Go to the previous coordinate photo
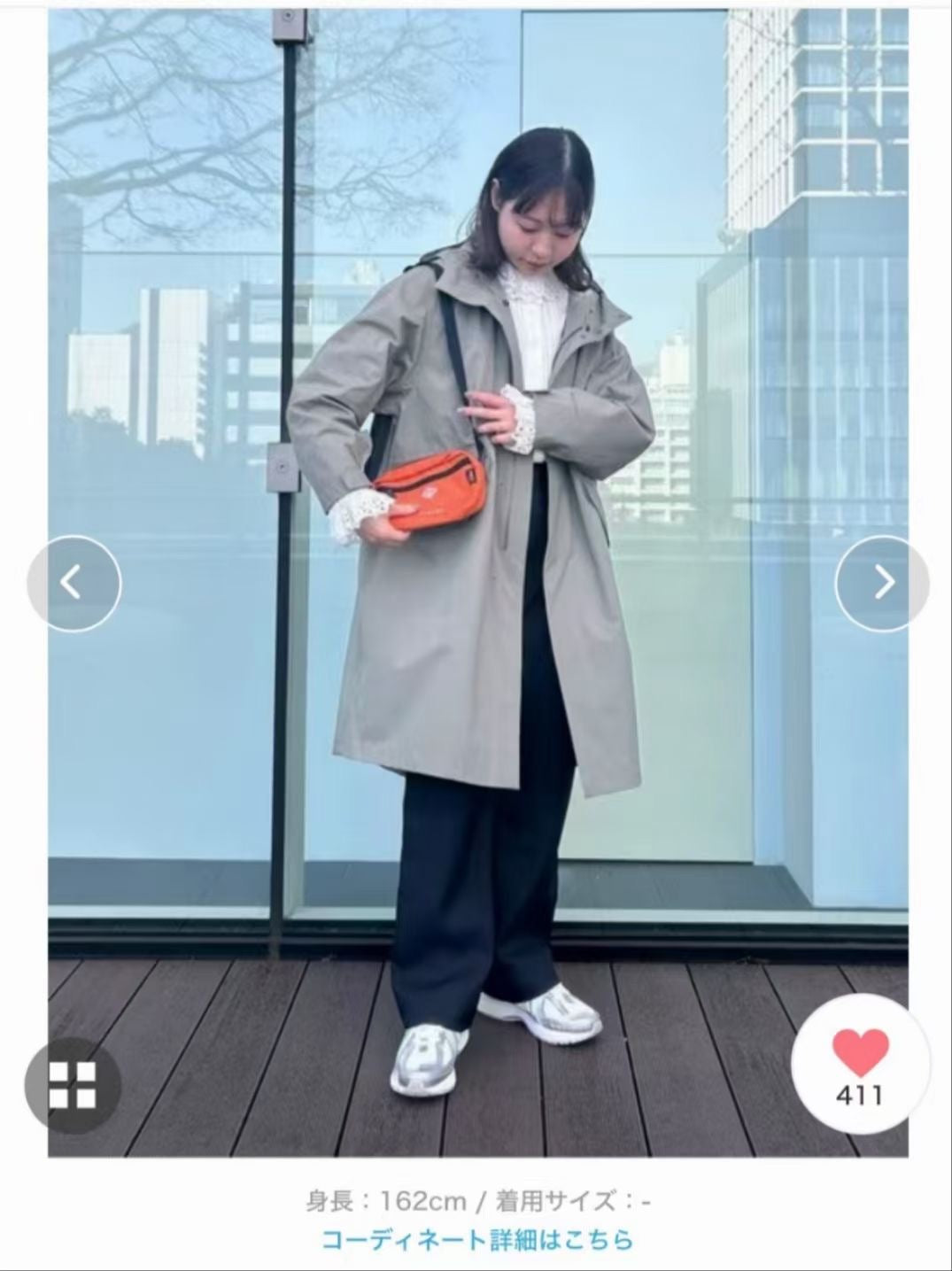Viewport: 952px width, 1271px height. coord(74,583)
